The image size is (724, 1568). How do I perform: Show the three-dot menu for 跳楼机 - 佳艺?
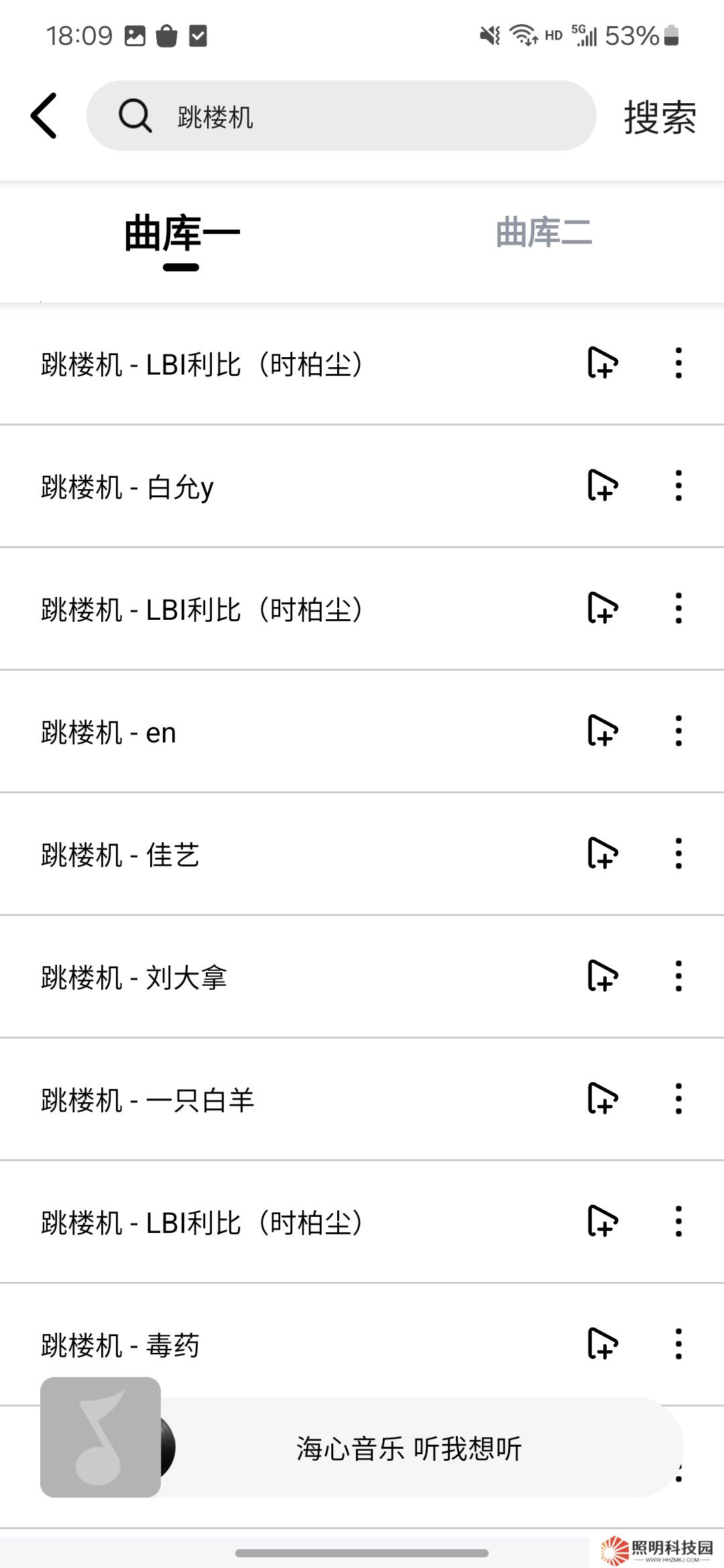click(678, 853)
